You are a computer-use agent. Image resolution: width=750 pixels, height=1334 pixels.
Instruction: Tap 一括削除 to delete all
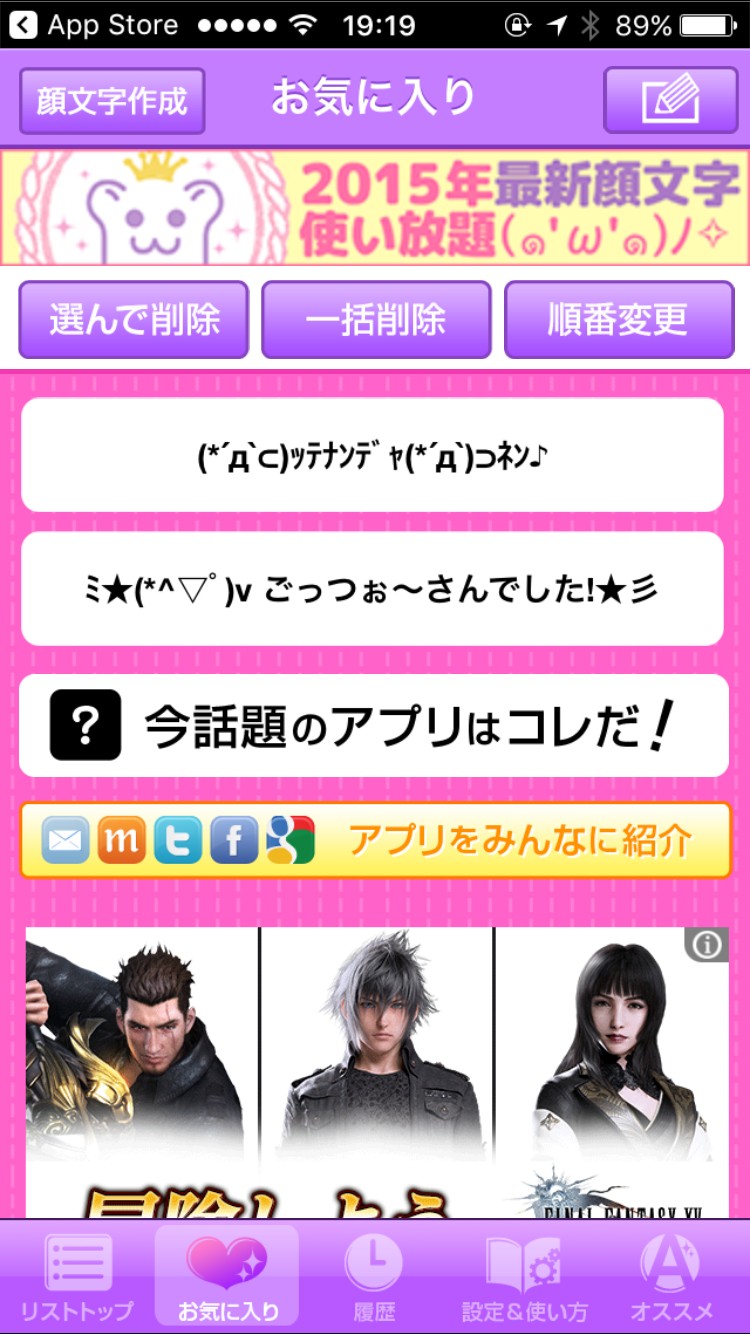point(376,320)
